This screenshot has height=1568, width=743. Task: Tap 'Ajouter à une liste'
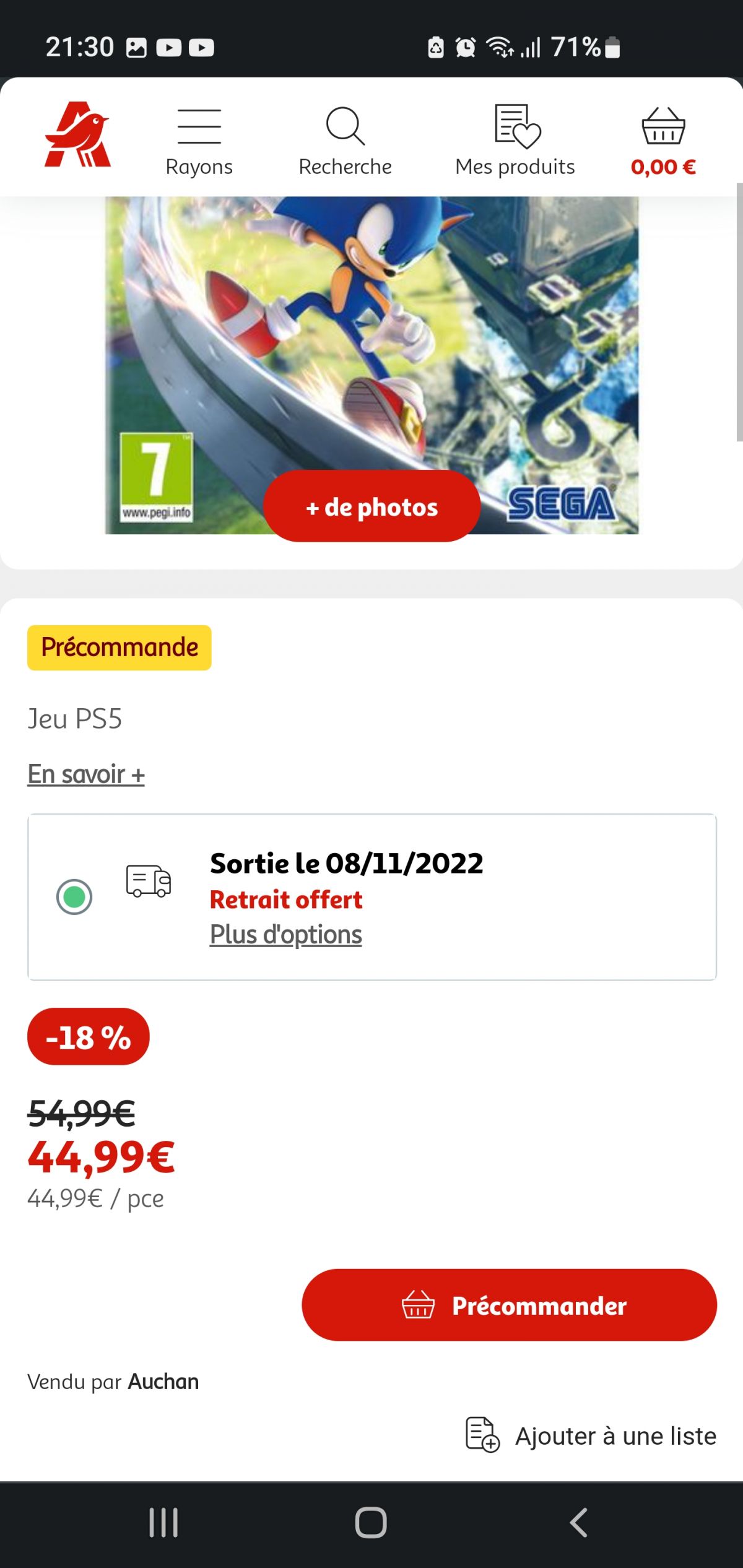click(x=591, y=1436)
